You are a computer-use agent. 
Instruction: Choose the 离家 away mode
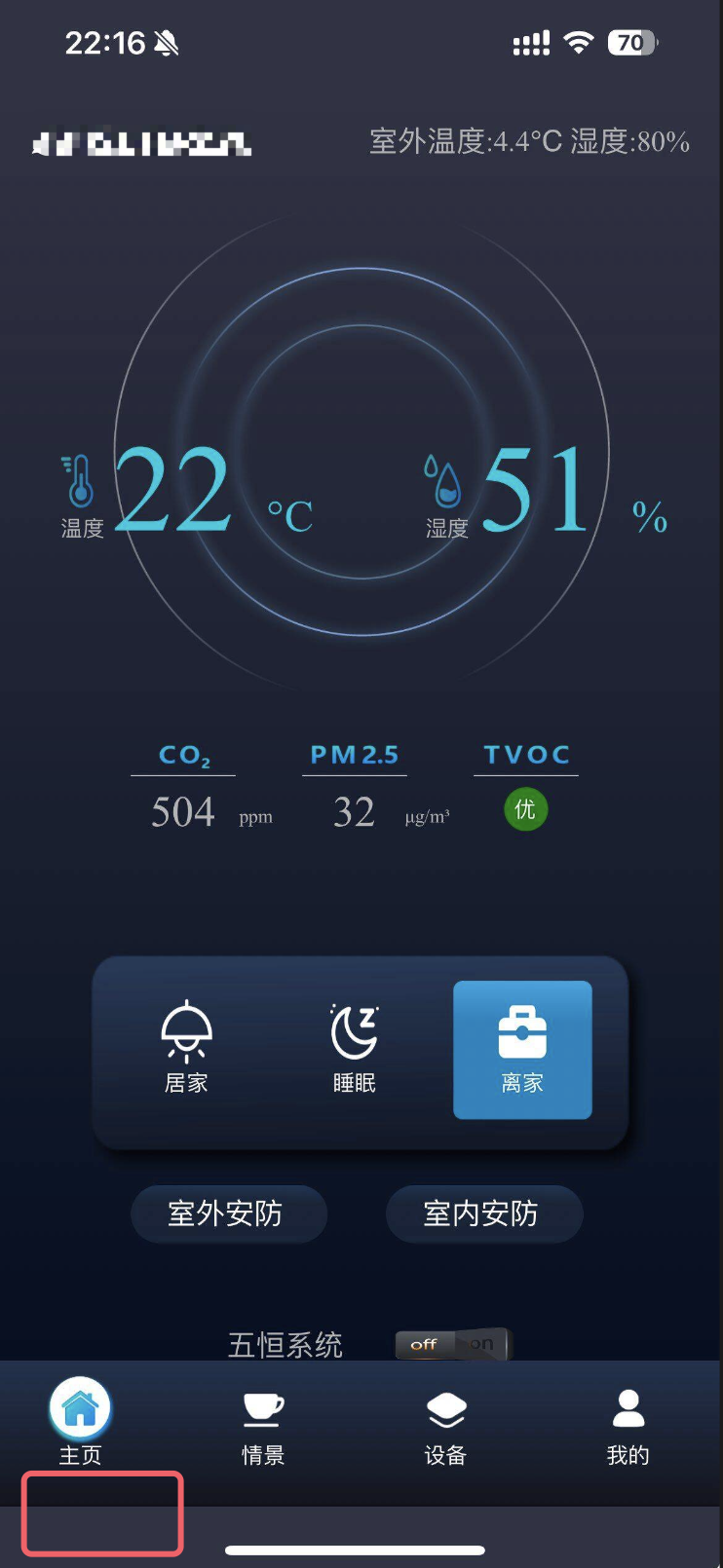[522, 1049]
